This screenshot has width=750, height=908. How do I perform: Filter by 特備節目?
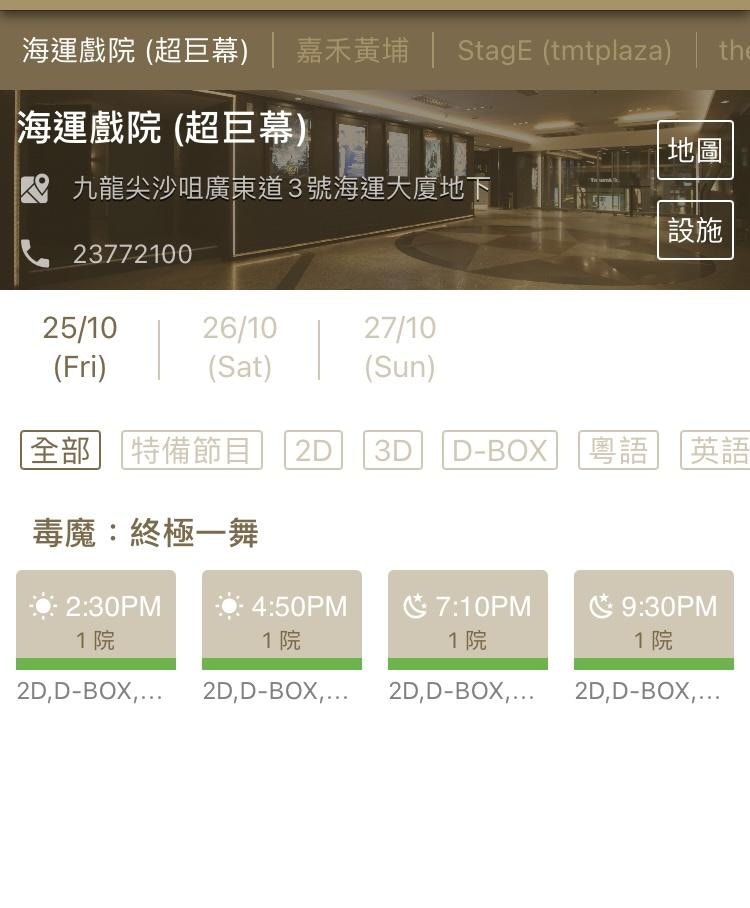[x=192, y=450]
